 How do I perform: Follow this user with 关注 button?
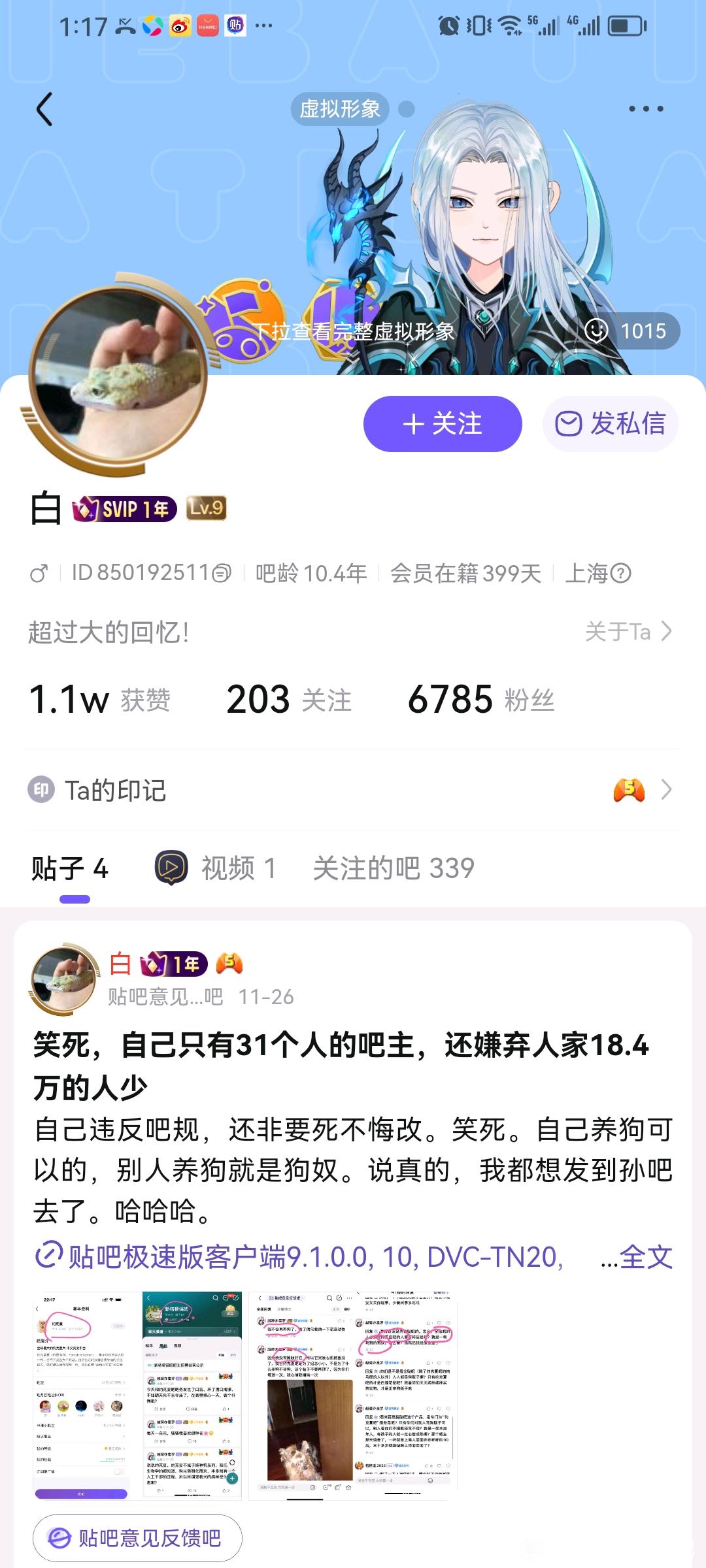click(x=443, y=424)
